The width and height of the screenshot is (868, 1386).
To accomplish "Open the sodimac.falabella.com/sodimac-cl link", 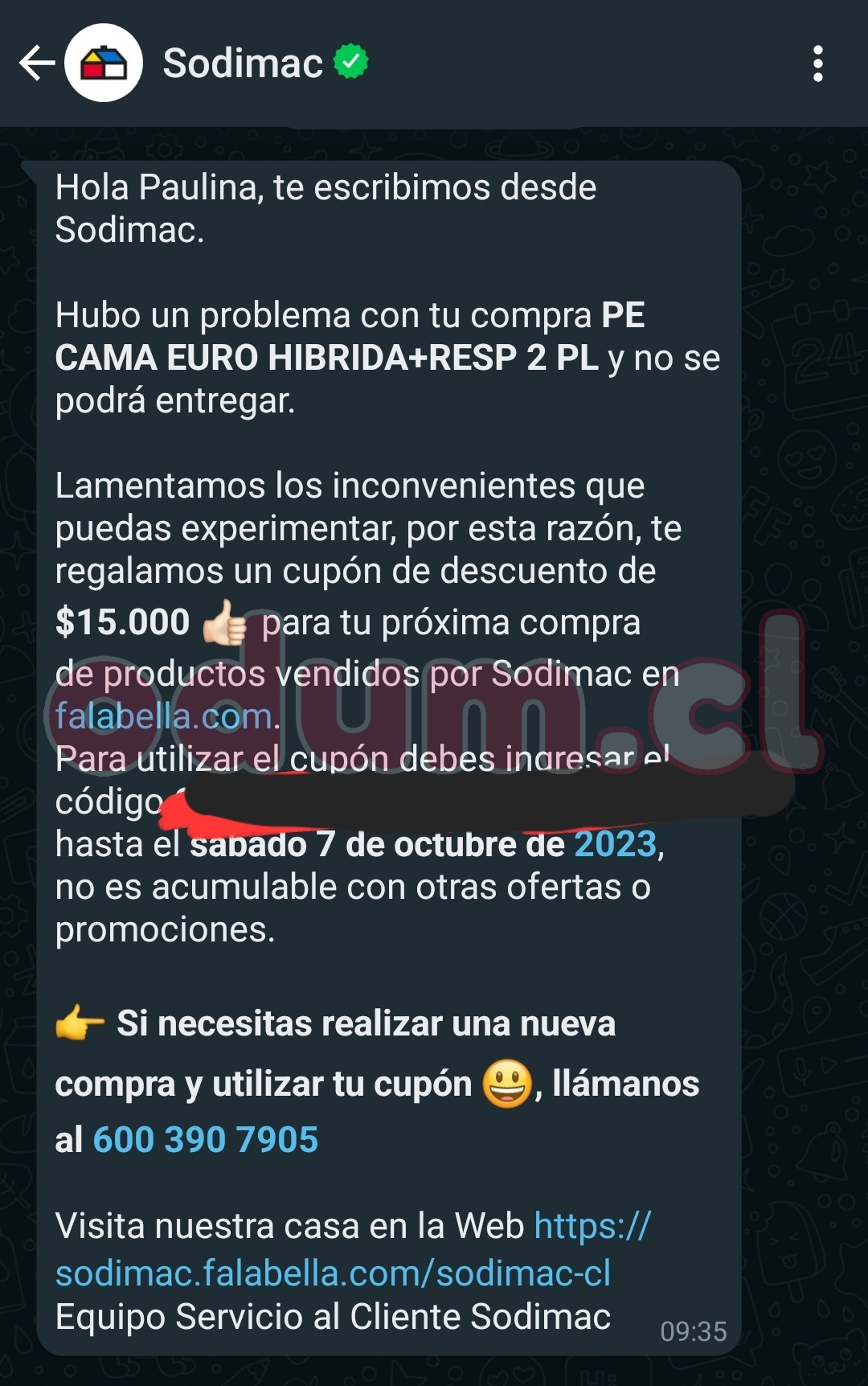I will click(x=333, y=1273).
